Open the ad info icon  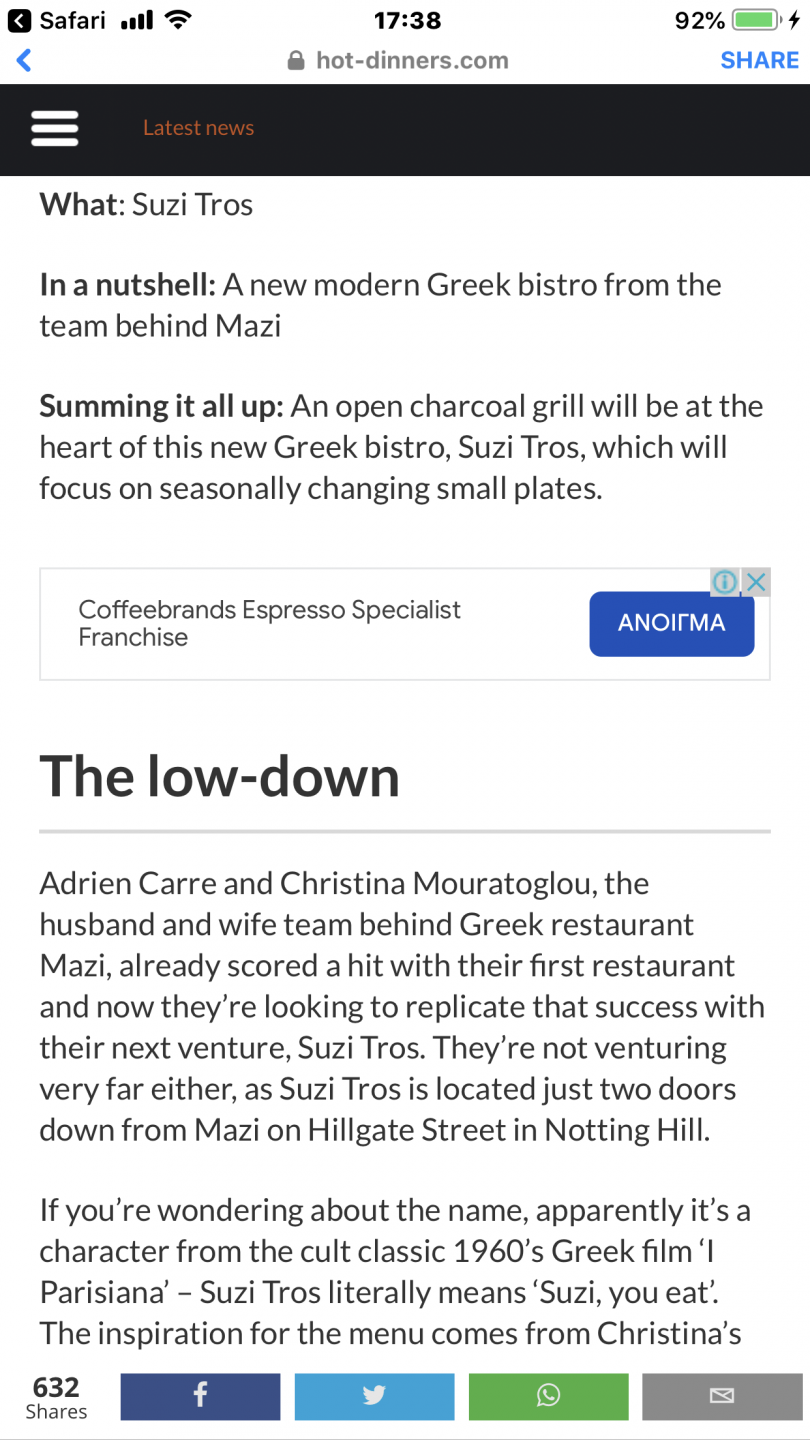click(725, 582)
